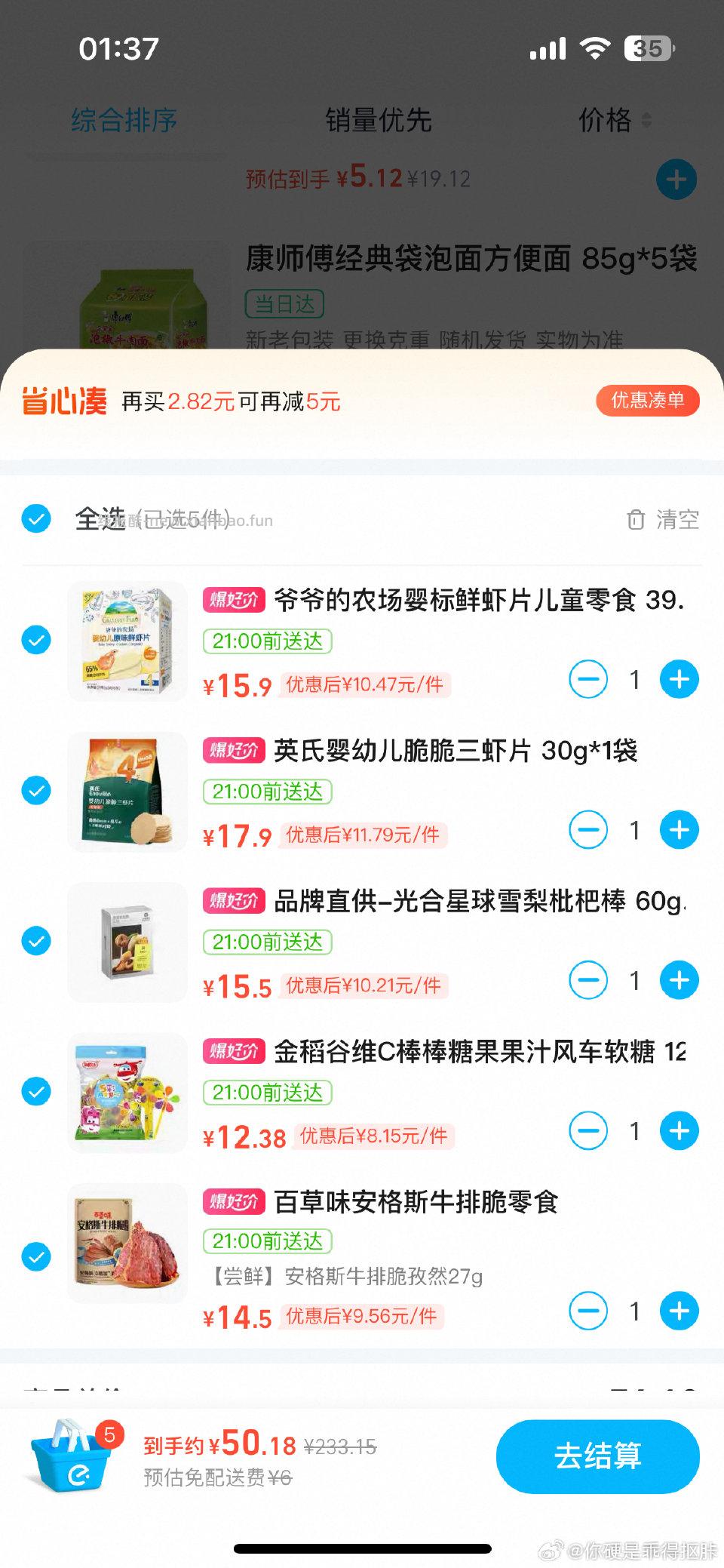Tap the 优惠凑单 button
This screenshot has height=1568, width=724.
pos(647,401)
